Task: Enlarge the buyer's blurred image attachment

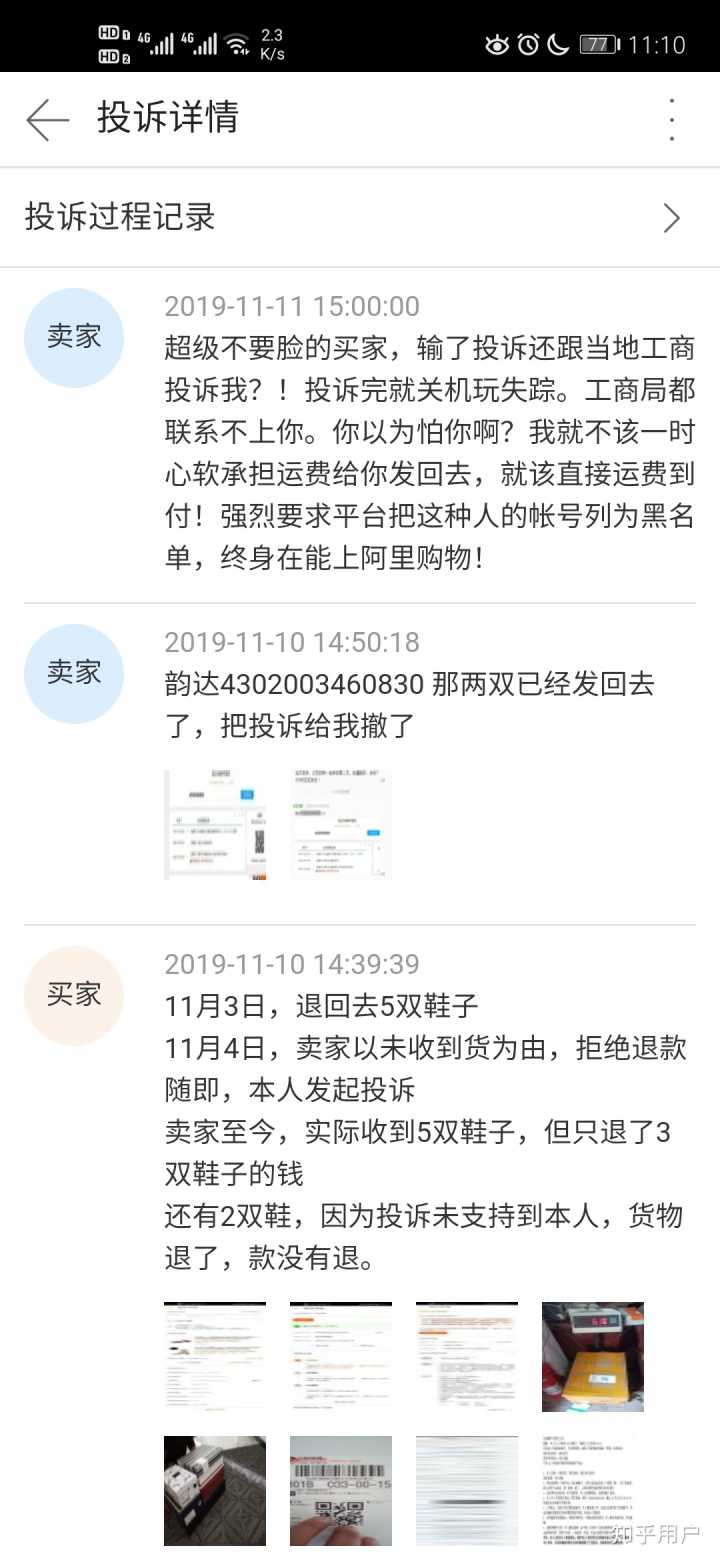Action: click(467, 1491)
